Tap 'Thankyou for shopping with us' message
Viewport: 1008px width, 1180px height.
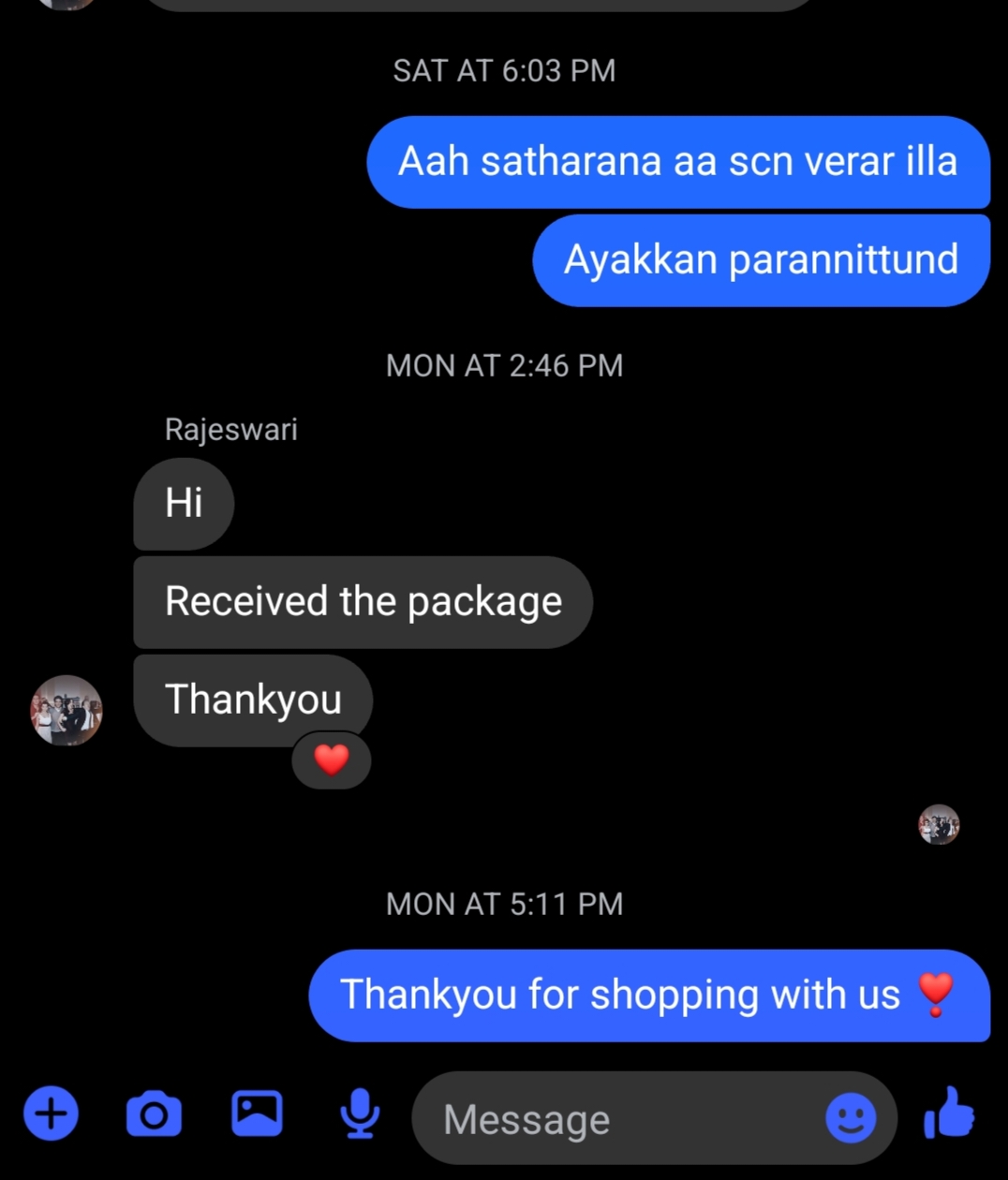pos(648,996)
